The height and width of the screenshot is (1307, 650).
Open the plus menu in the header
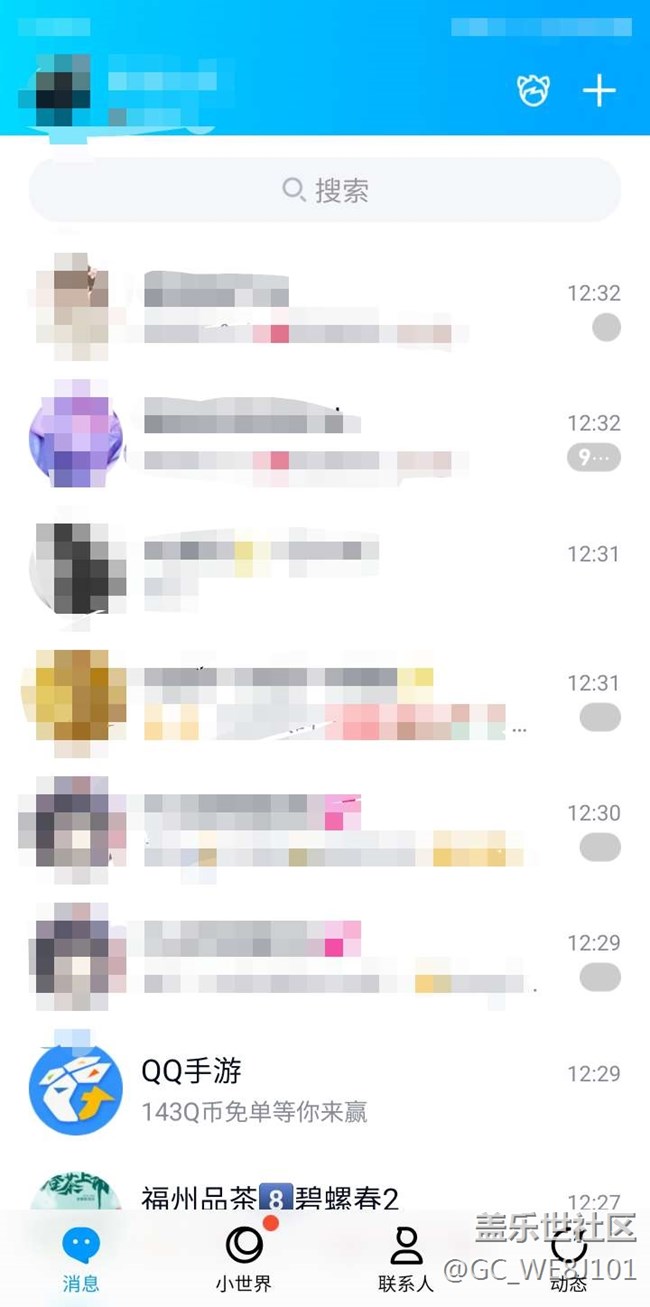[x=599, y=91]
